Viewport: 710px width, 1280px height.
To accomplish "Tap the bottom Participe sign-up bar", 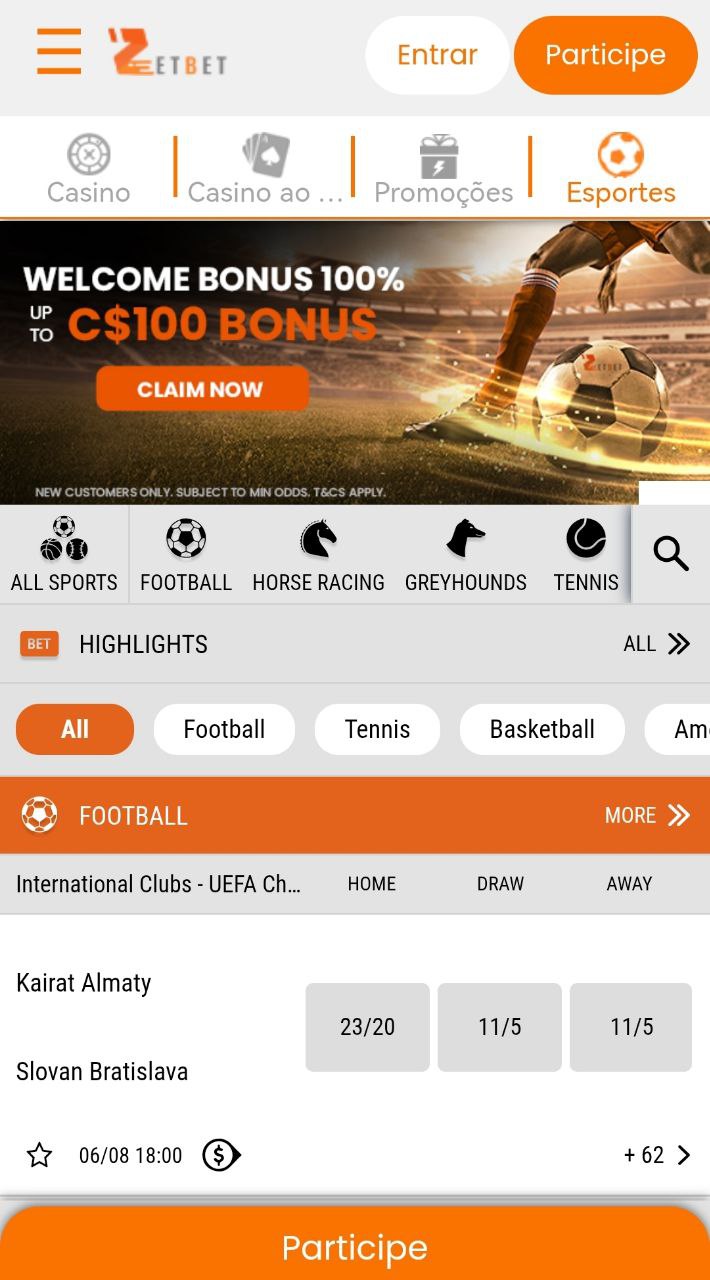I will coord(355,1243).
